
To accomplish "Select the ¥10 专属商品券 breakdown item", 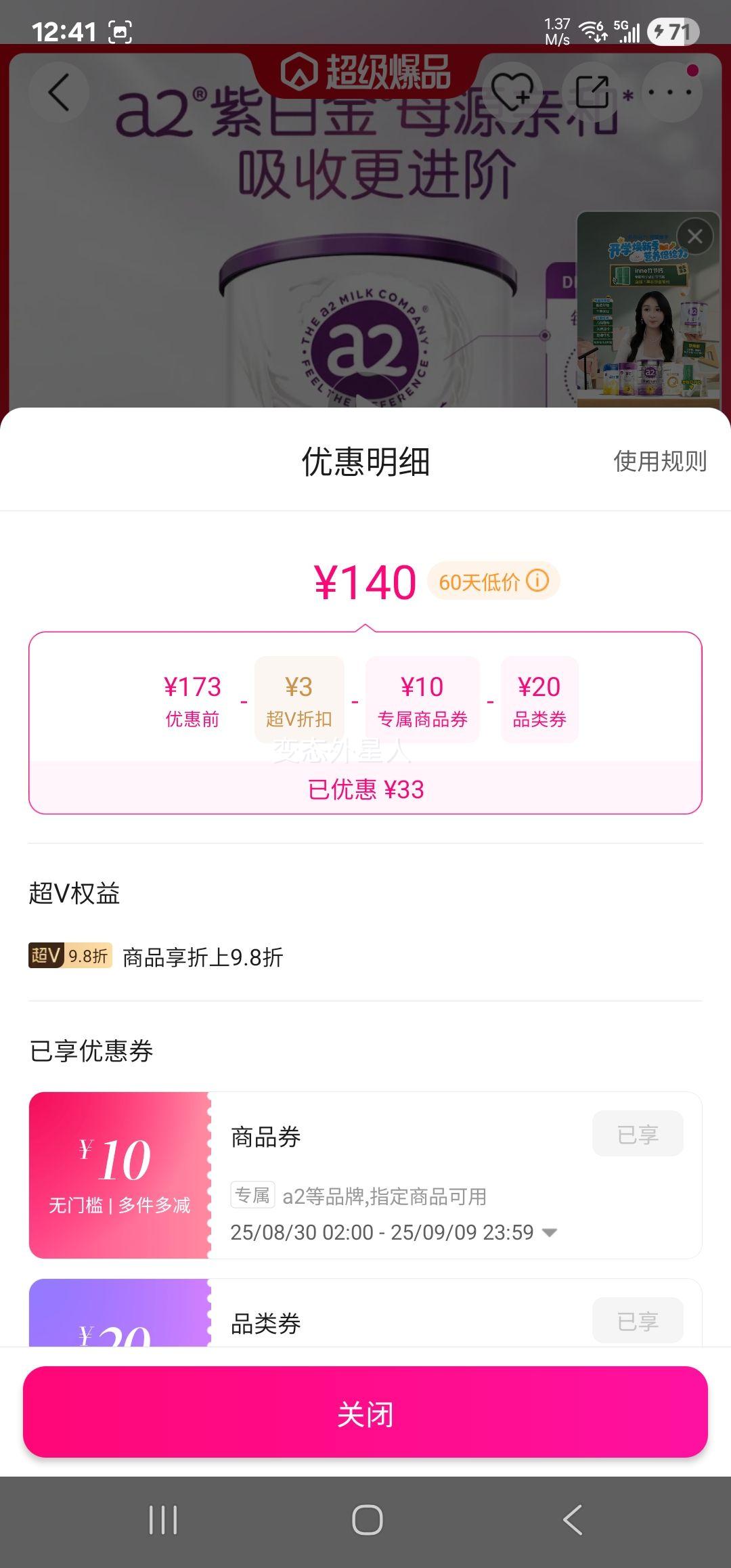I will (421, 699).
